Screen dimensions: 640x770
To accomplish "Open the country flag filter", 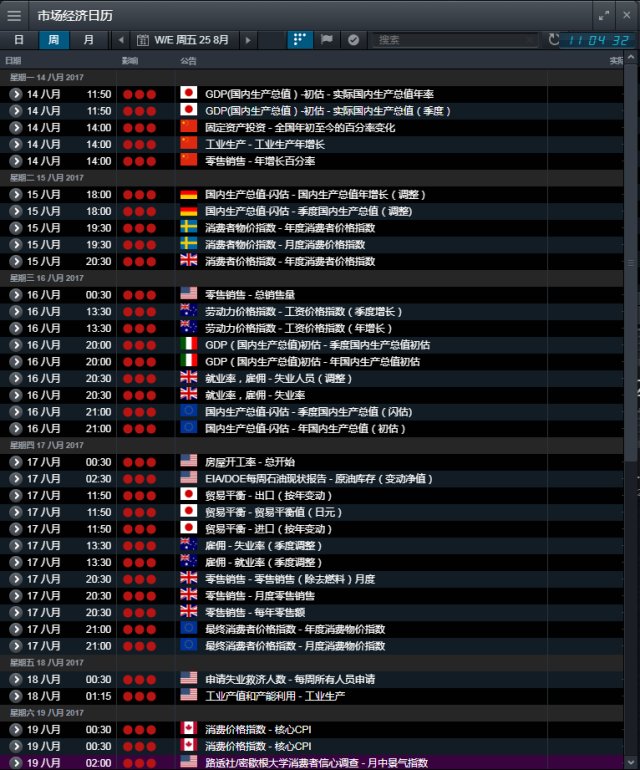I will click(x=327, y=40).
